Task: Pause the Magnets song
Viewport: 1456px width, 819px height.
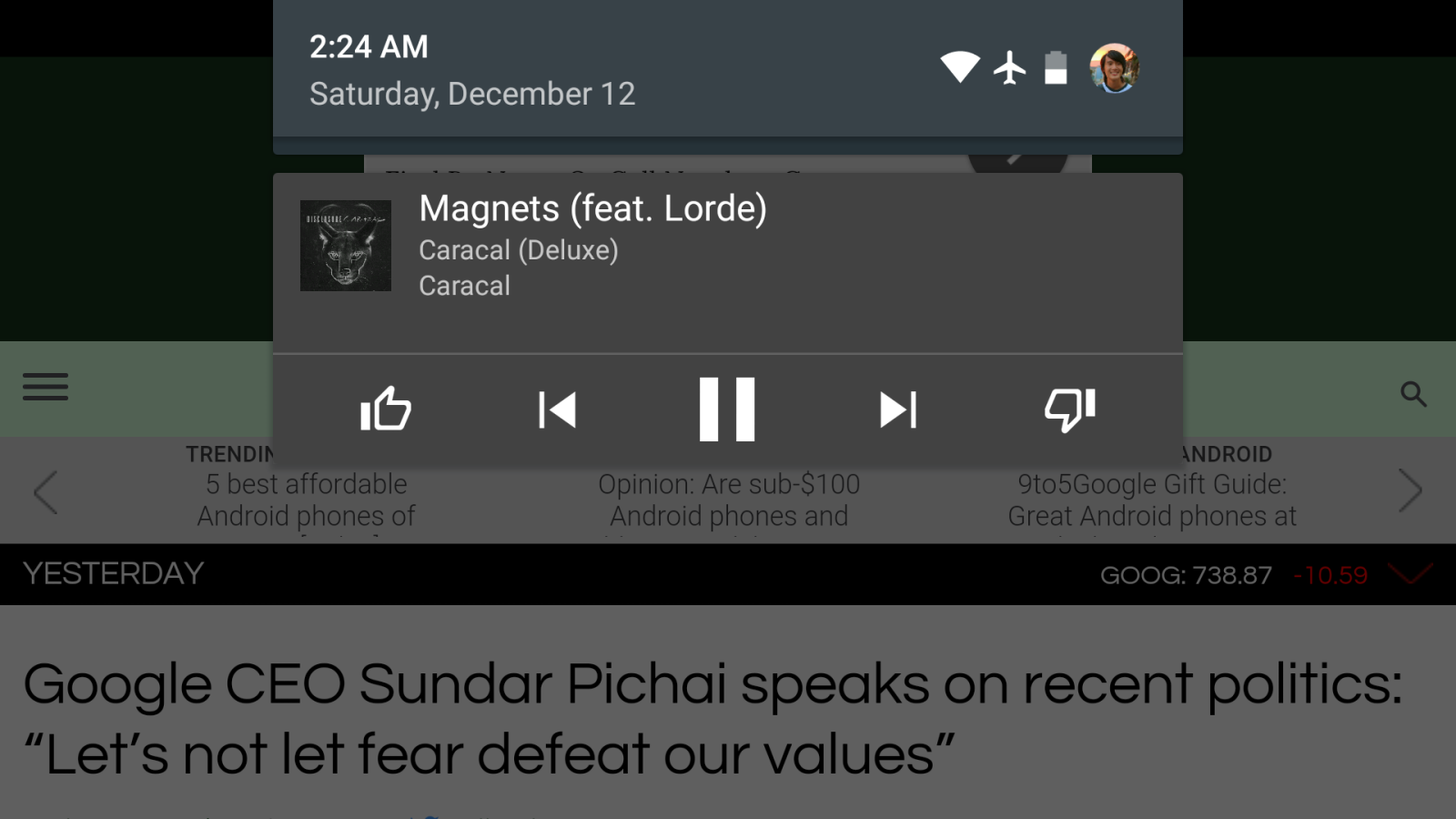Action: [727, 409]
